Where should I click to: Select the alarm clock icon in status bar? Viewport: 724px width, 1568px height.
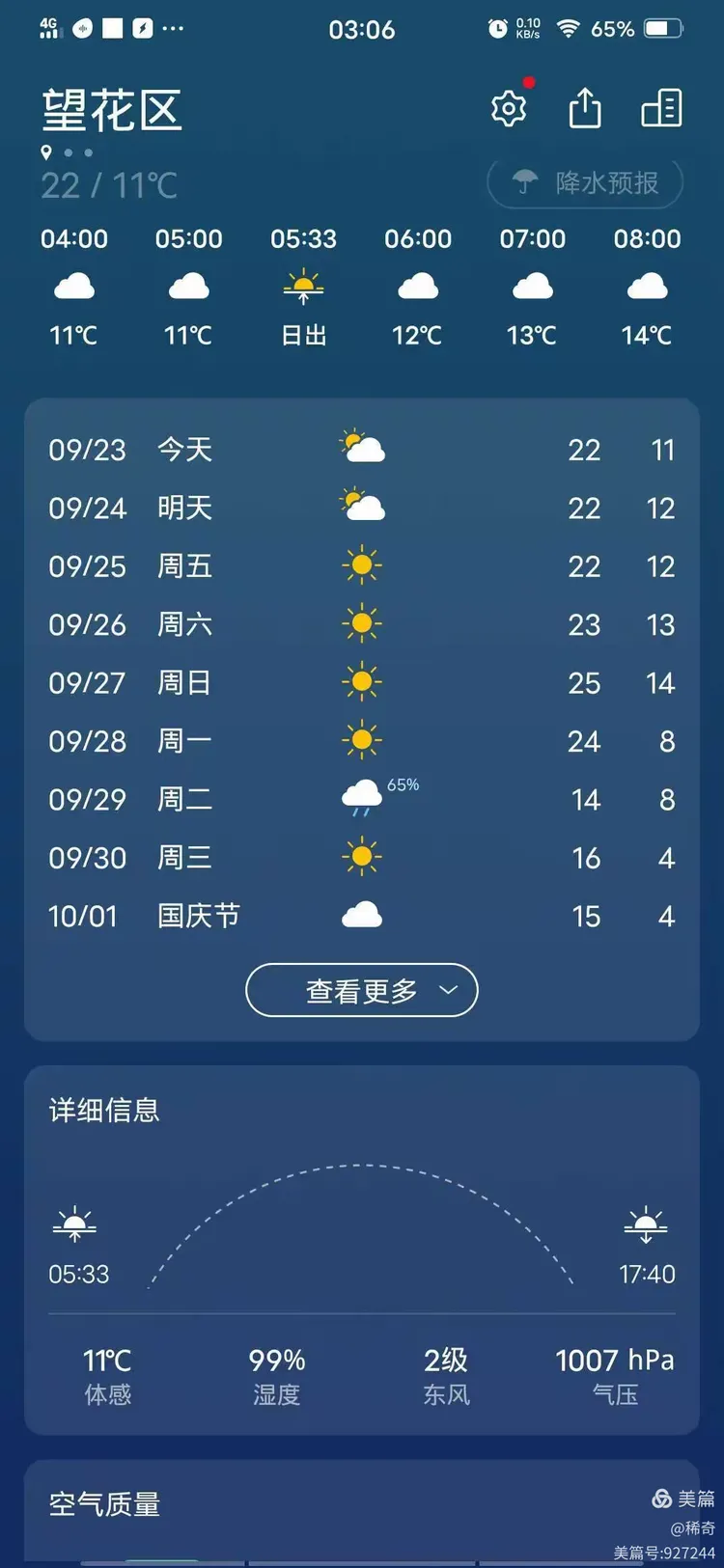tap(498, 28)
